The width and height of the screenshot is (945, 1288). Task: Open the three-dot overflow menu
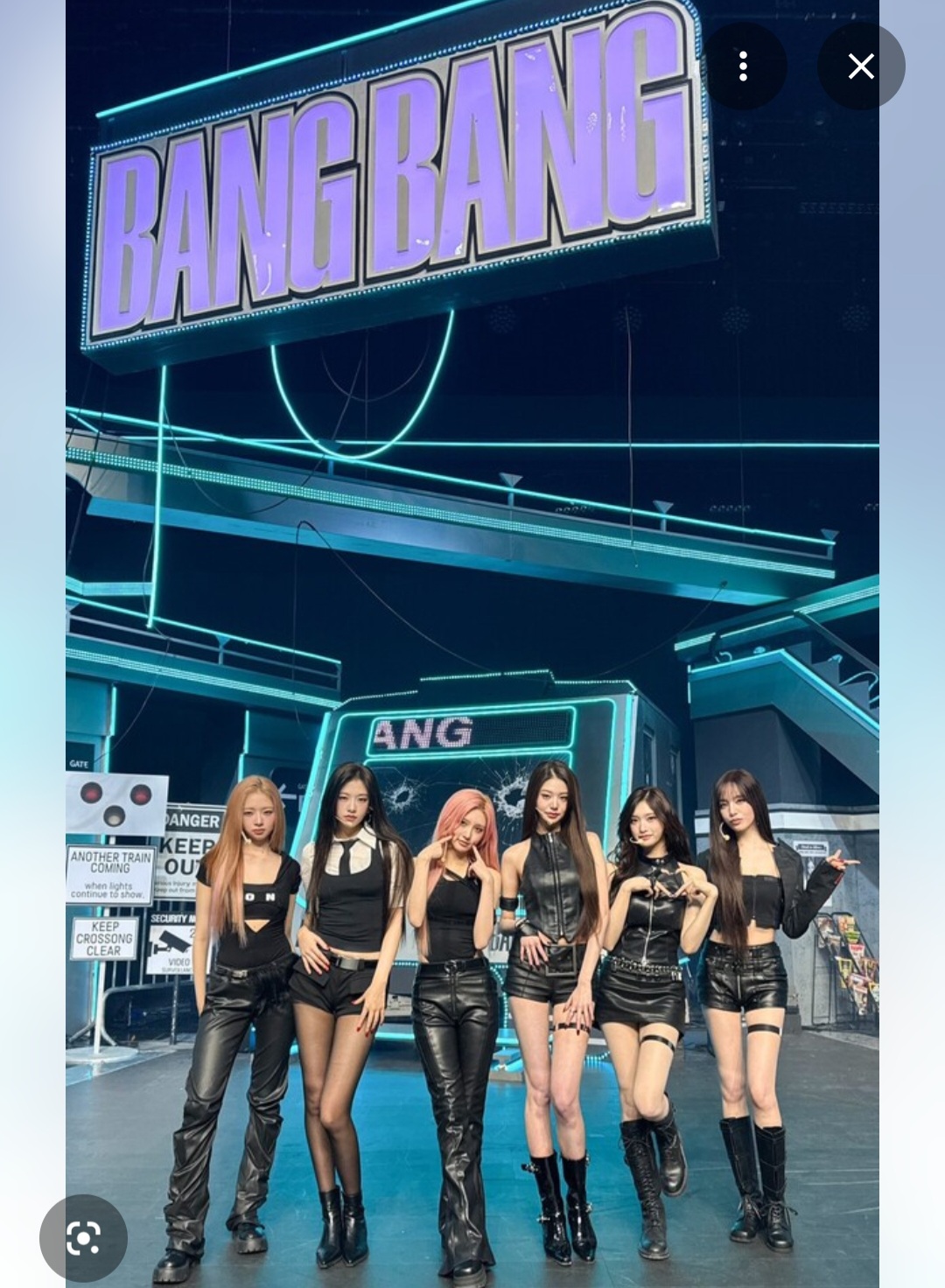pos(743,66)
